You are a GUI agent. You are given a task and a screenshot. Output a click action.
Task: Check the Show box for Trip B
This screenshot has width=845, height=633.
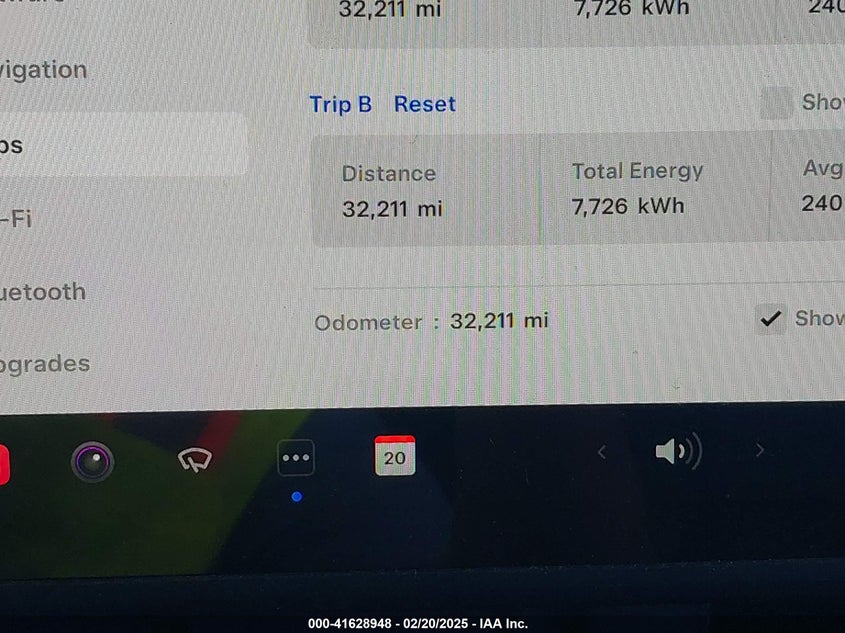point(776,103)
